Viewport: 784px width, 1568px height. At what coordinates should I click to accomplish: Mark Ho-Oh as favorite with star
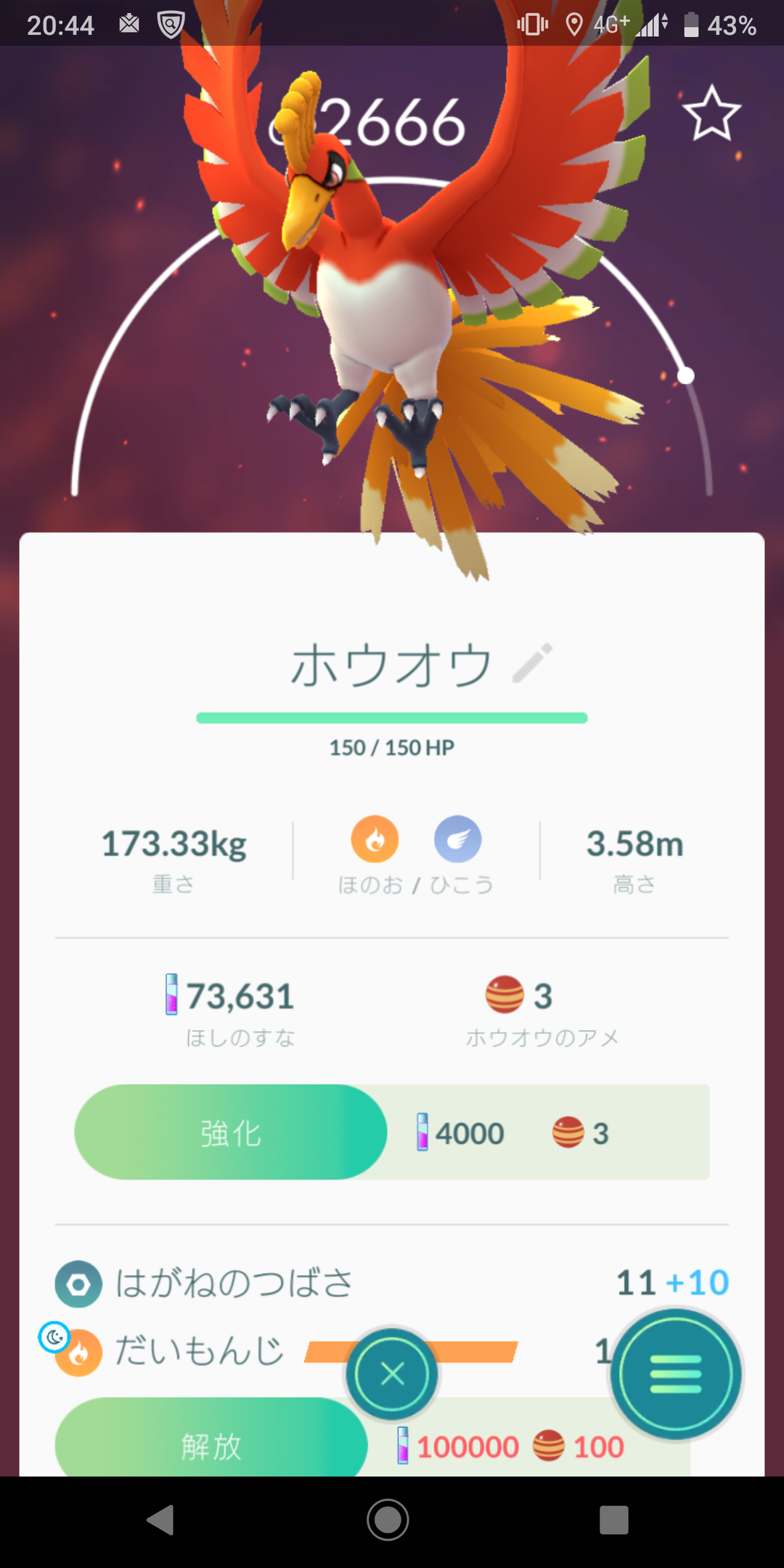711,113
